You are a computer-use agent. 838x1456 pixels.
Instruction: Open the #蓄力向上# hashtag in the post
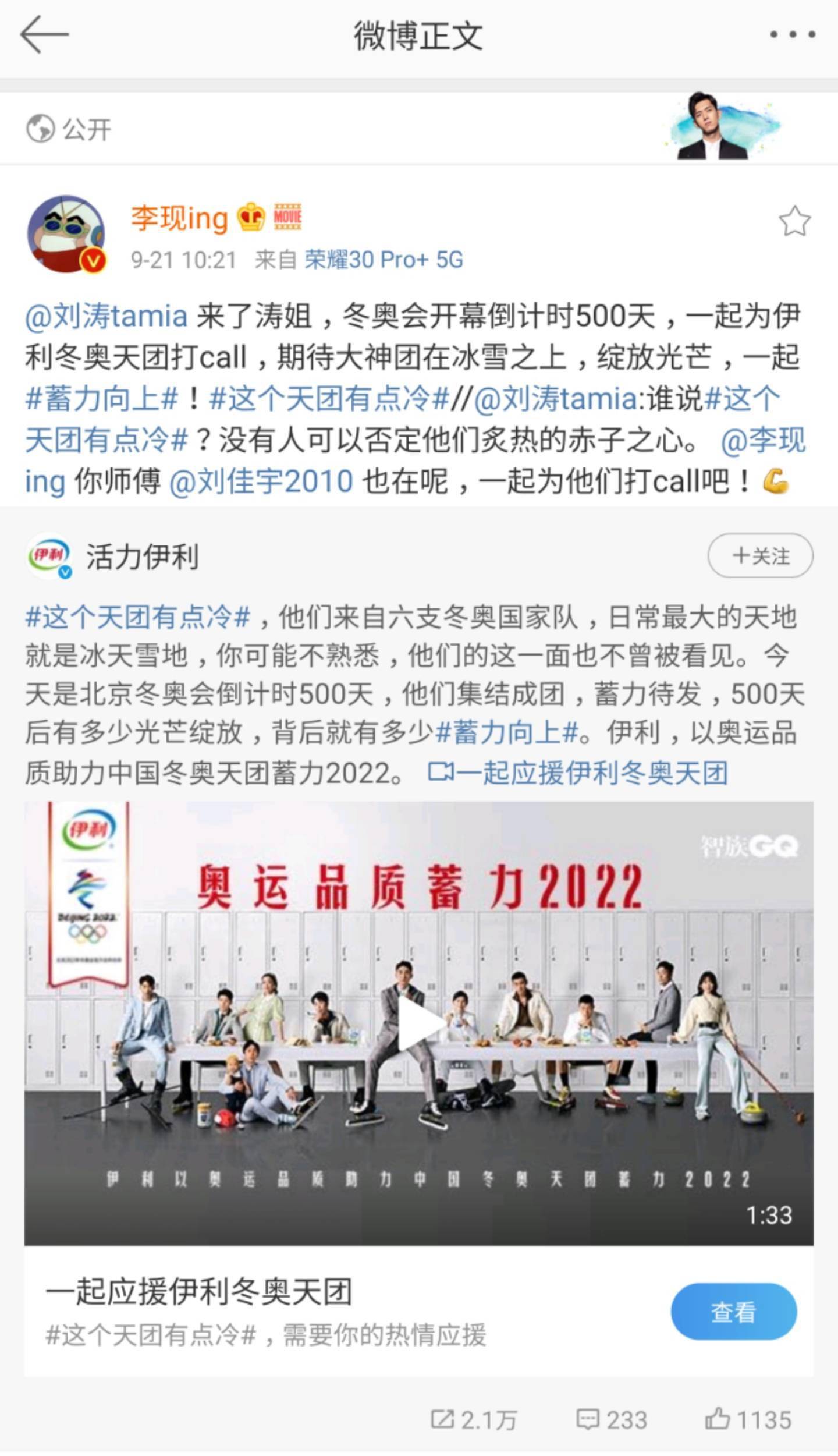101,399
